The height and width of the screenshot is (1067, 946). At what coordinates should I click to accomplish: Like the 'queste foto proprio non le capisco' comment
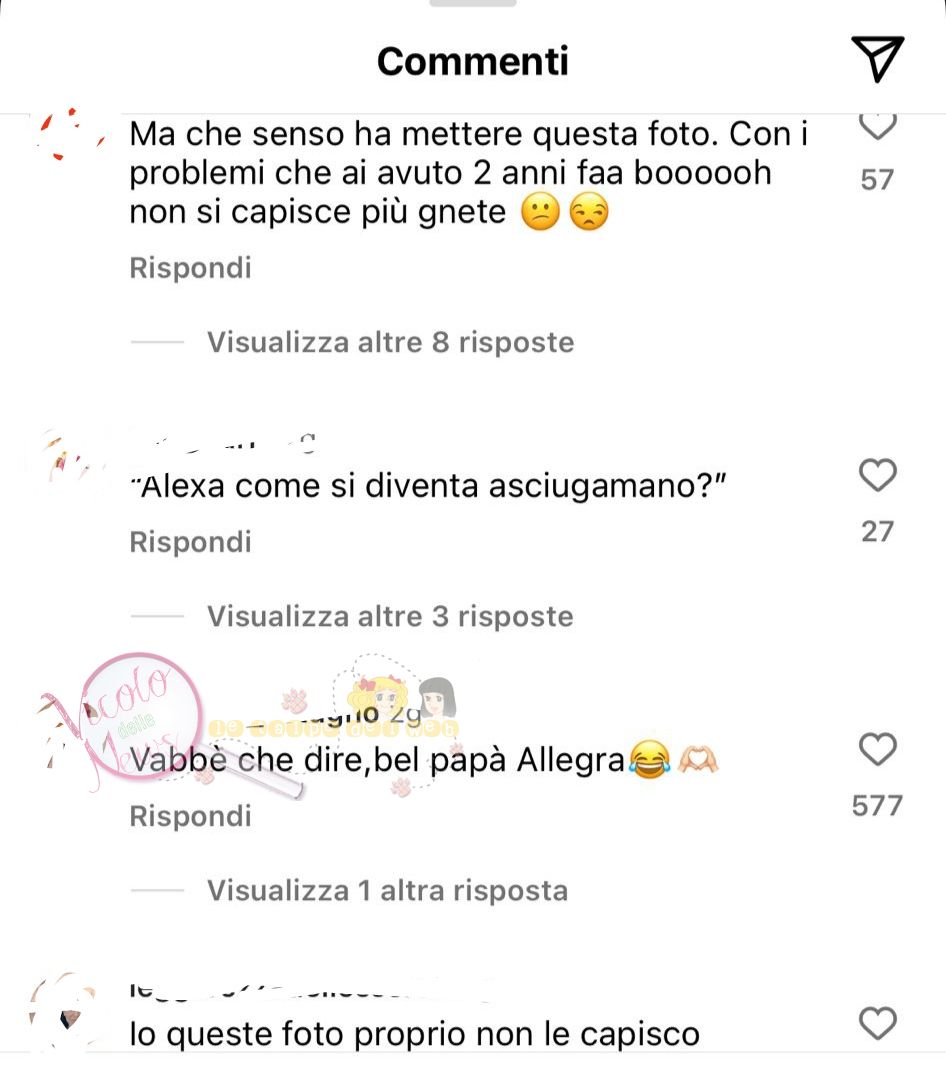[877, 1024]
